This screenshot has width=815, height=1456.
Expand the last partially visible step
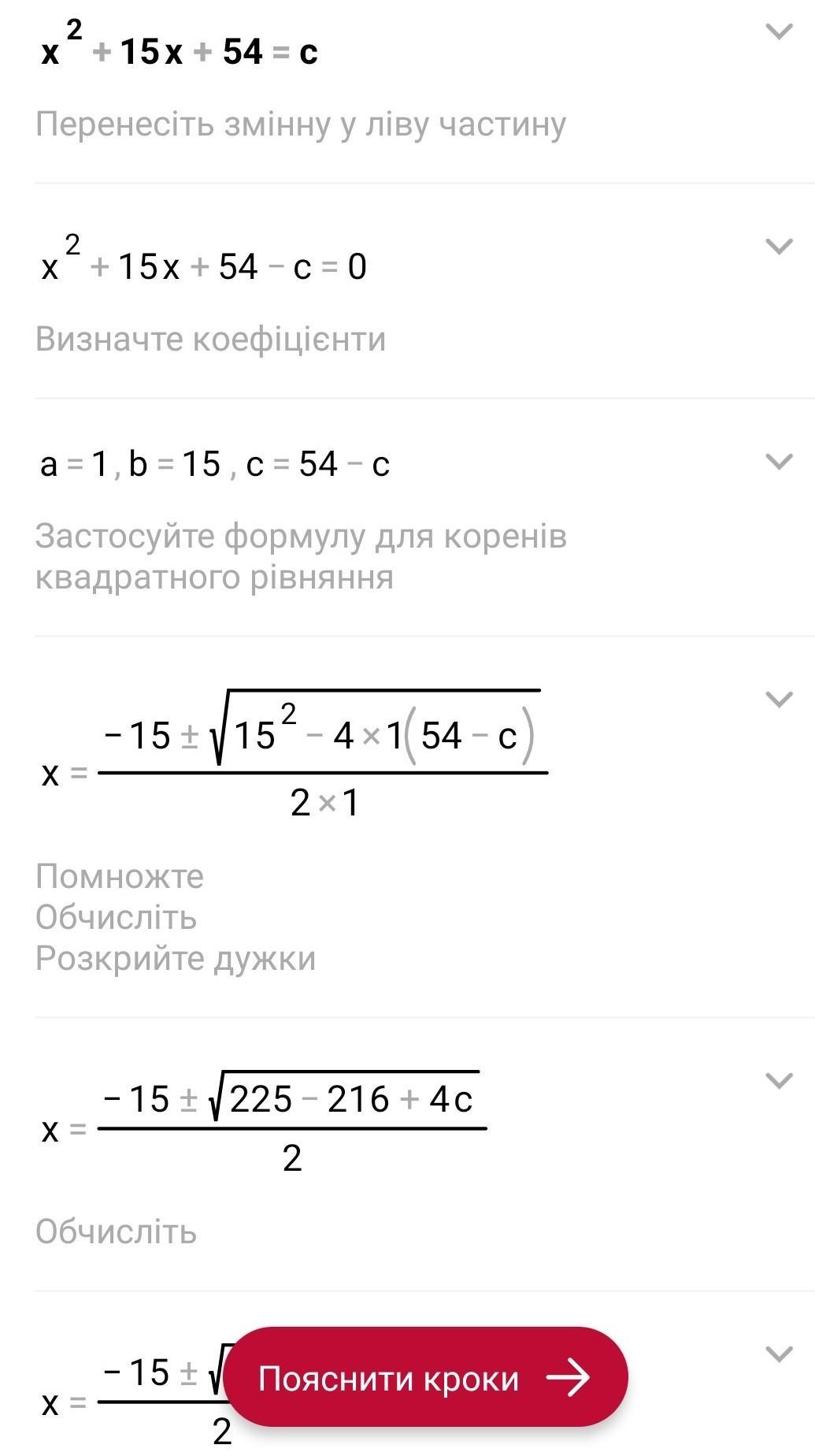pos(779,1354)
